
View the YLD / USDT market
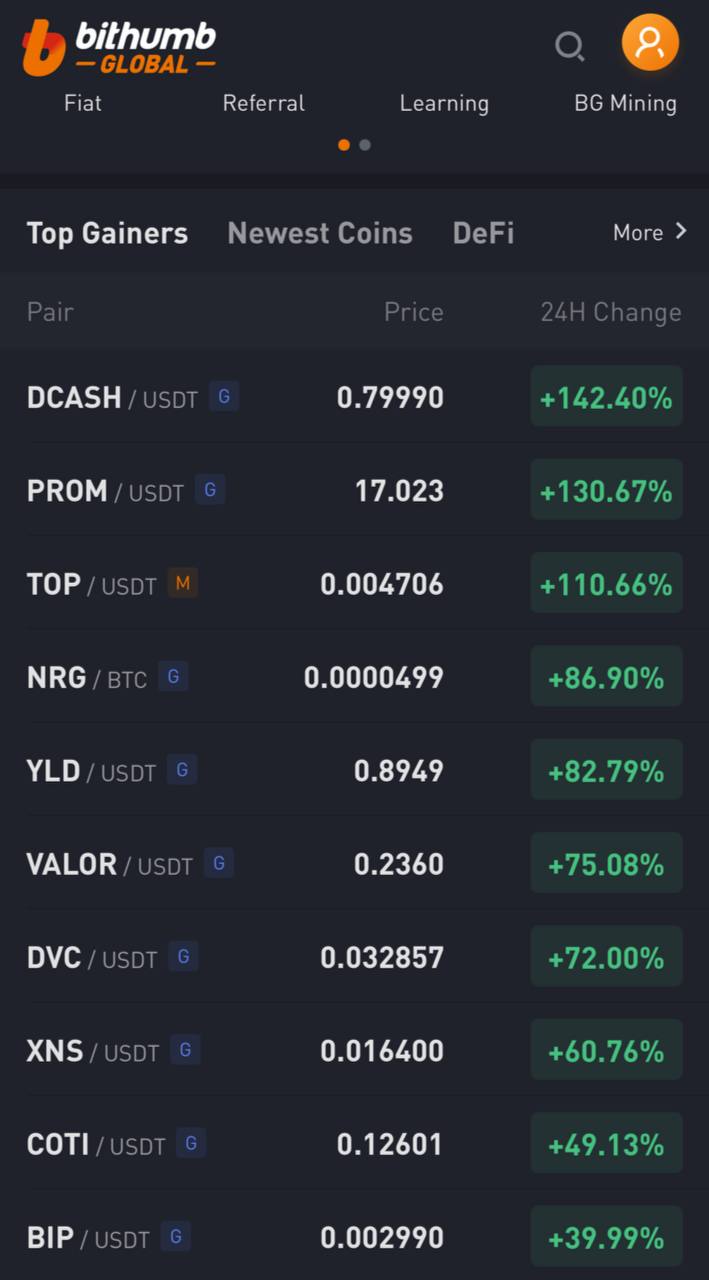(x=354, y=771)
